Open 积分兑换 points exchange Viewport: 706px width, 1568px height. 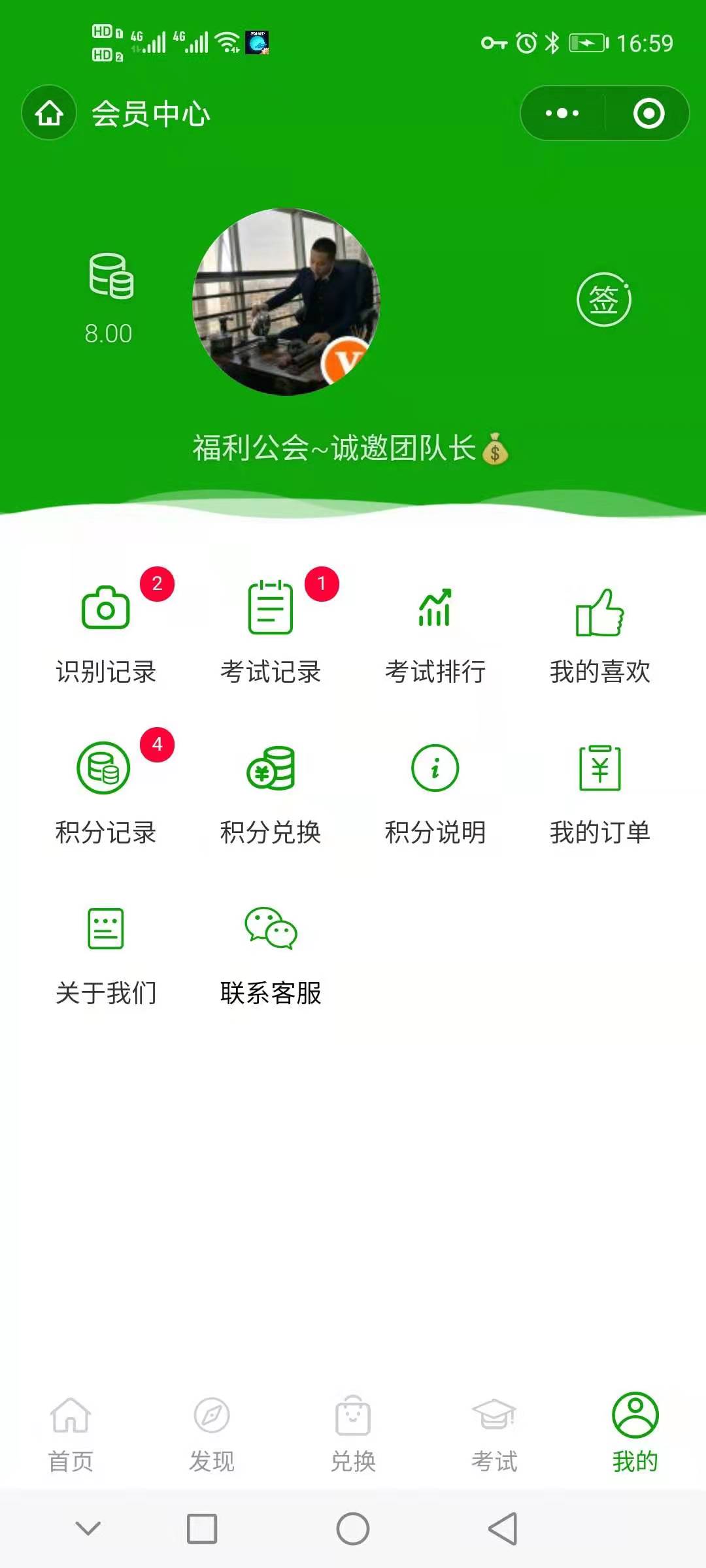coord(271,791)
